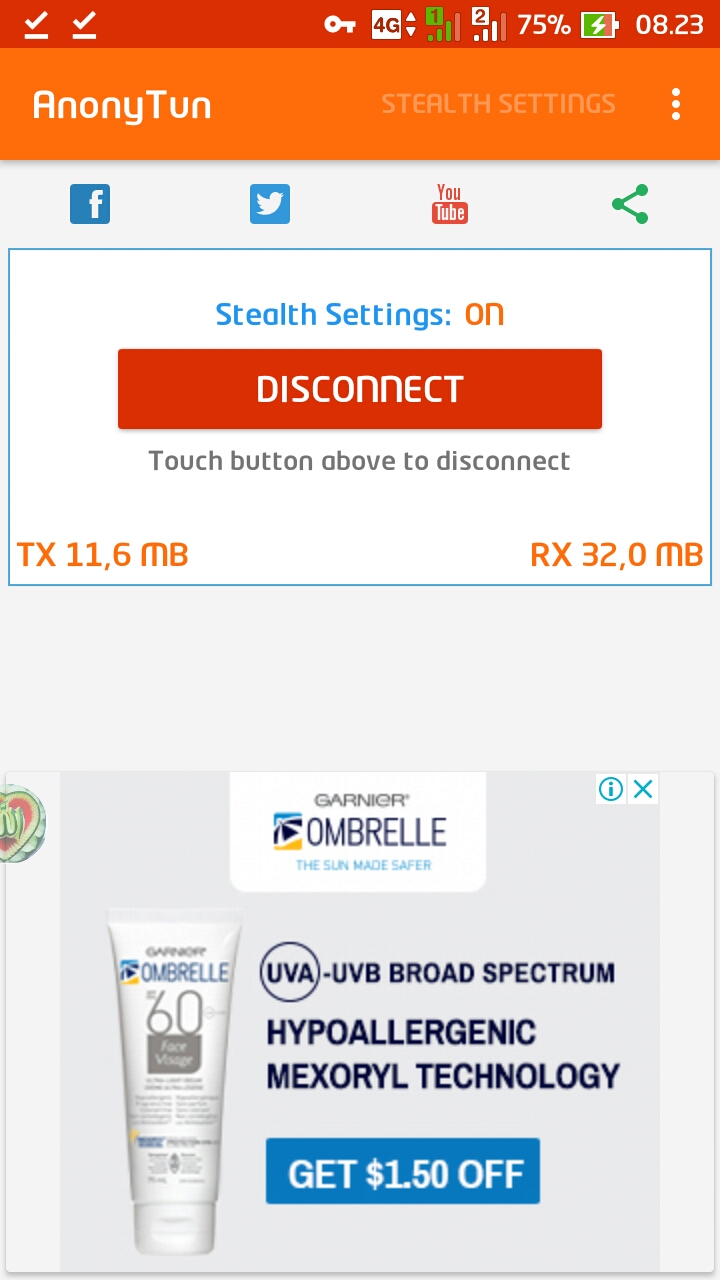The image size is (720, 1280).
Task: Share the app via share icon
Action: click(630, 205)
